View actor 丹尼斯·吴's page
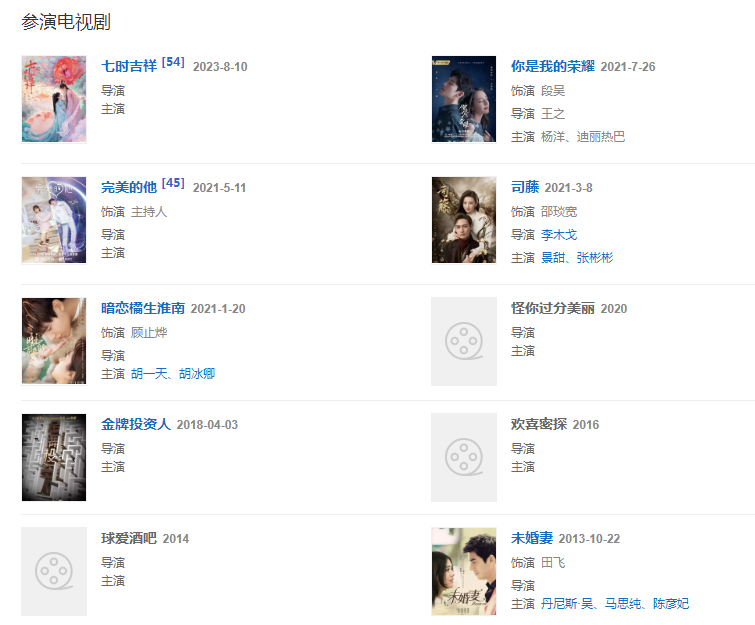The image size is (755, 625). tap(568, 604)
